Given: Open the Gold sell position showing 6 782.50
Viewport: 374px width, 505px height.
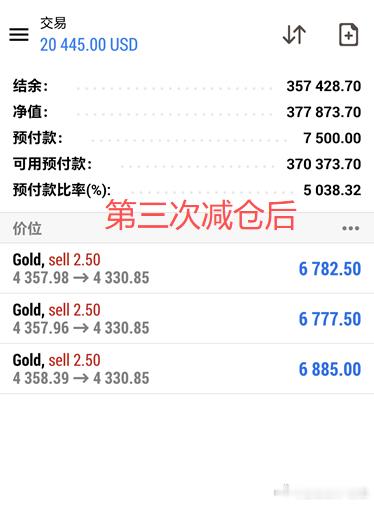Looking at the screenshot, I should [x=187, y=268].
